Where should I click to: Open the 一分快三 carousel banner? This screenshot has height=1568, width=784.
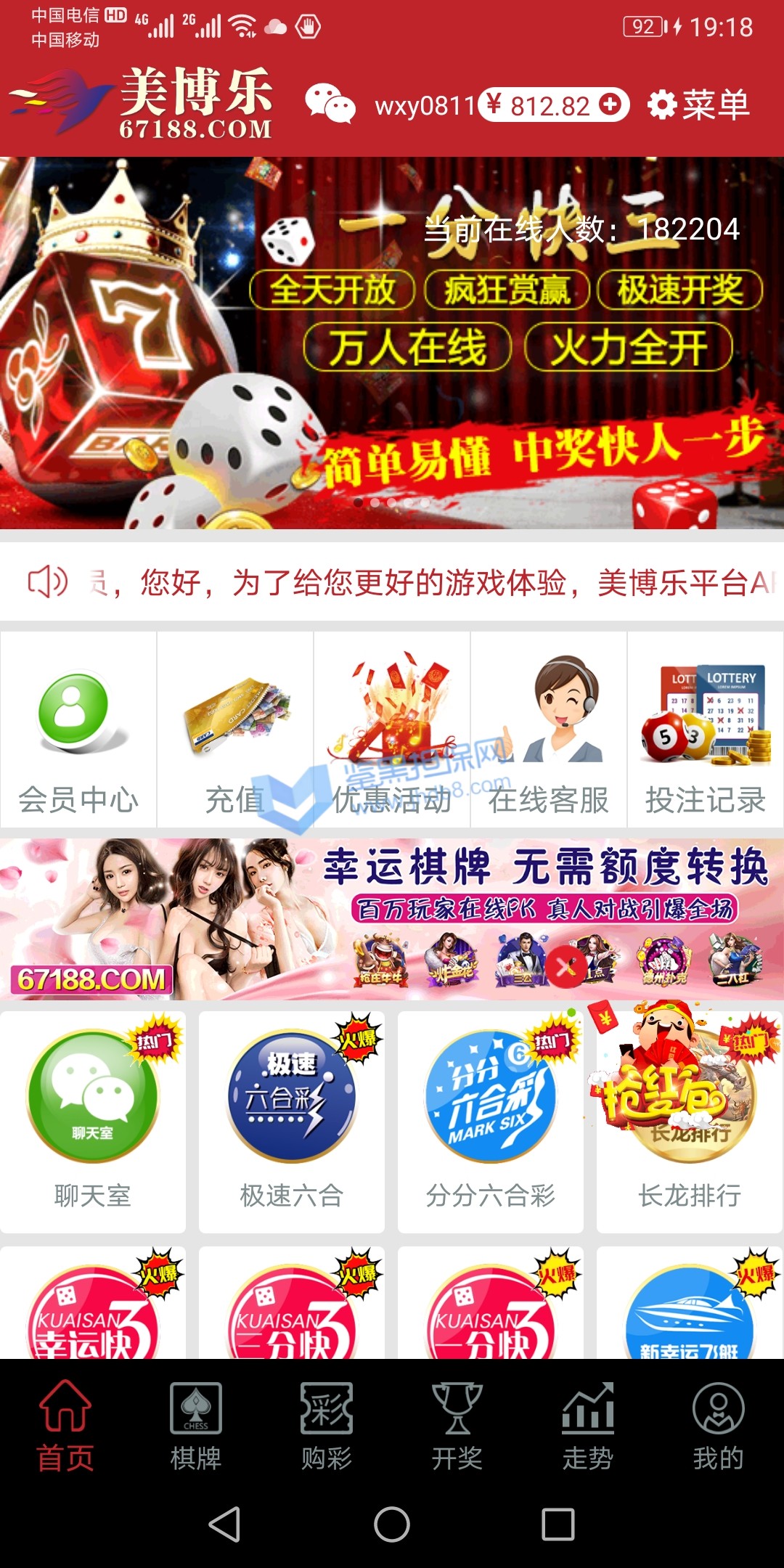(392, 343)
